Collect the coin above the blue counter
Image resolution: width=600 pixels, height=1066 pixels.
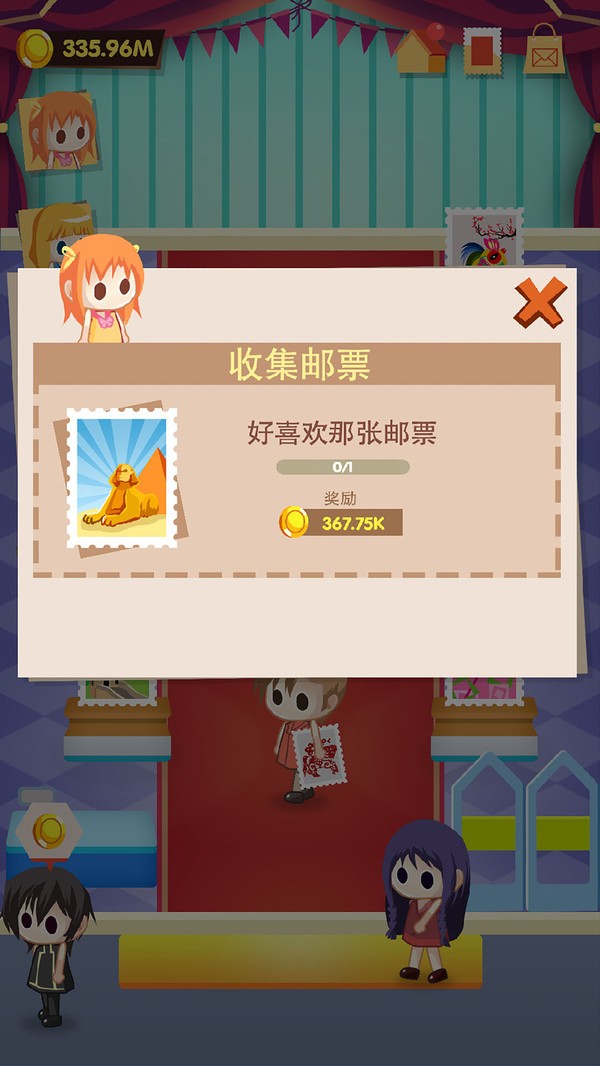point(49,829)
